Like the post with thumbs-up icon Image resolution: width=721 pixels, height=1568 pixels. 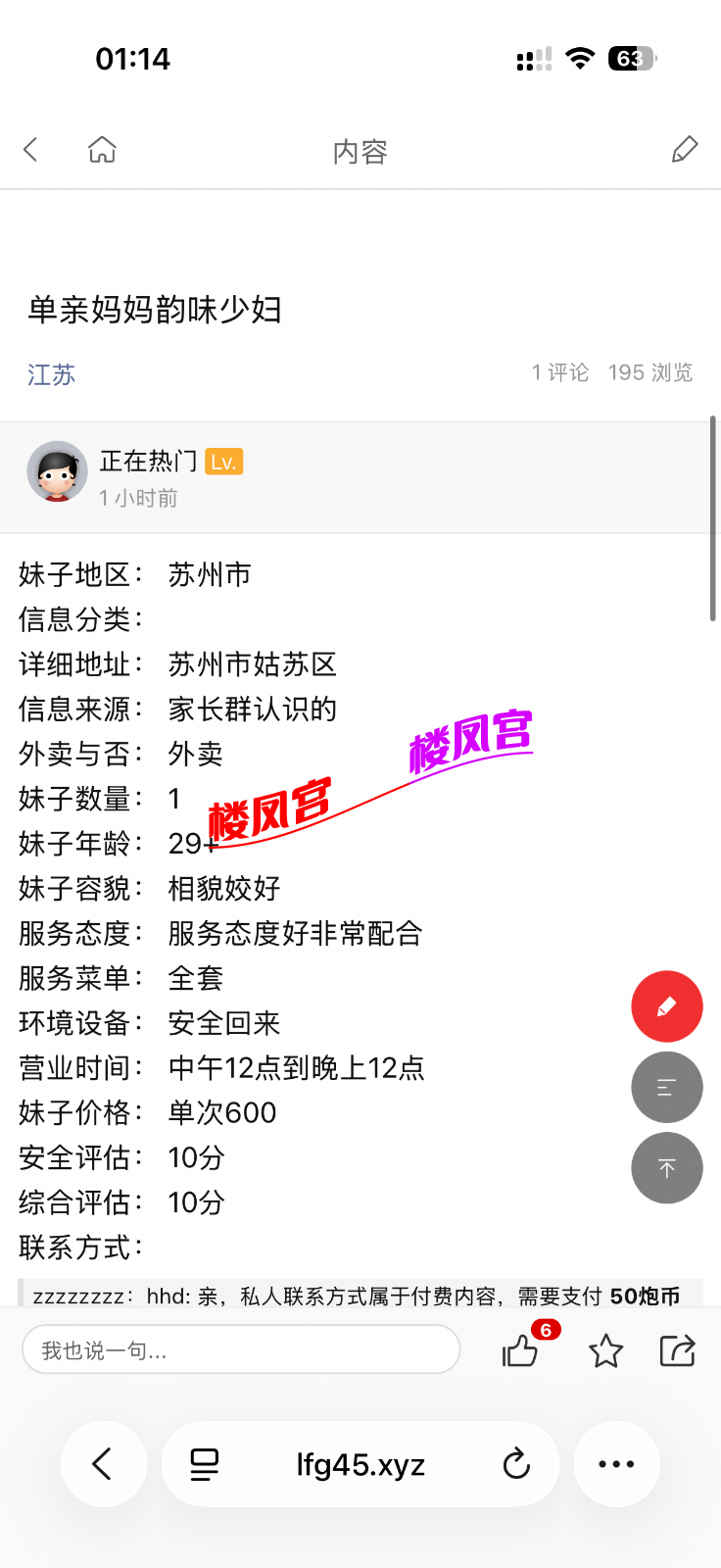tap(520, 1351)
